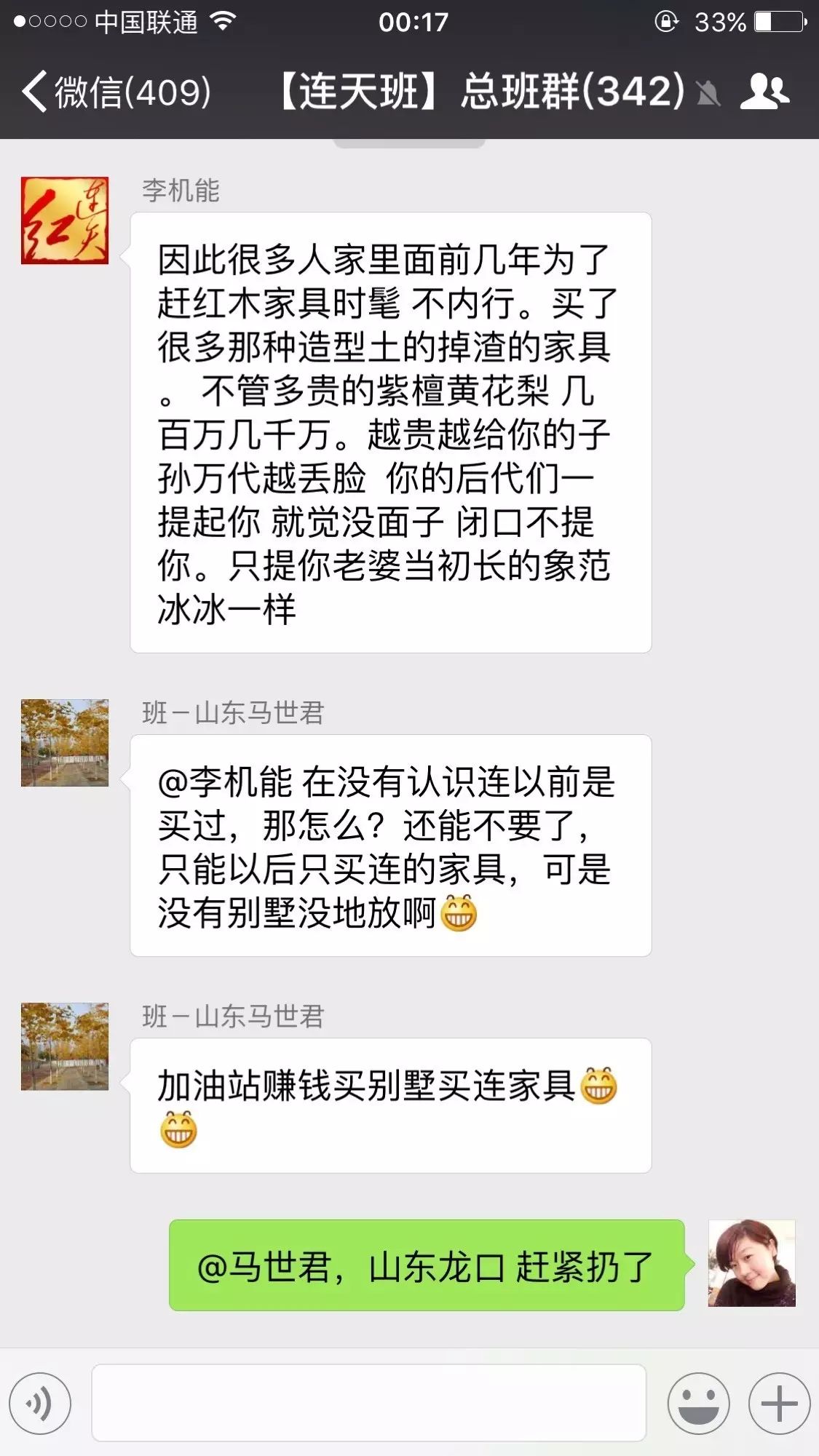This screenshot has height=1456, width=819.
Task: Tap 李机能's red avatar
Action: click(x=65, y=220)
